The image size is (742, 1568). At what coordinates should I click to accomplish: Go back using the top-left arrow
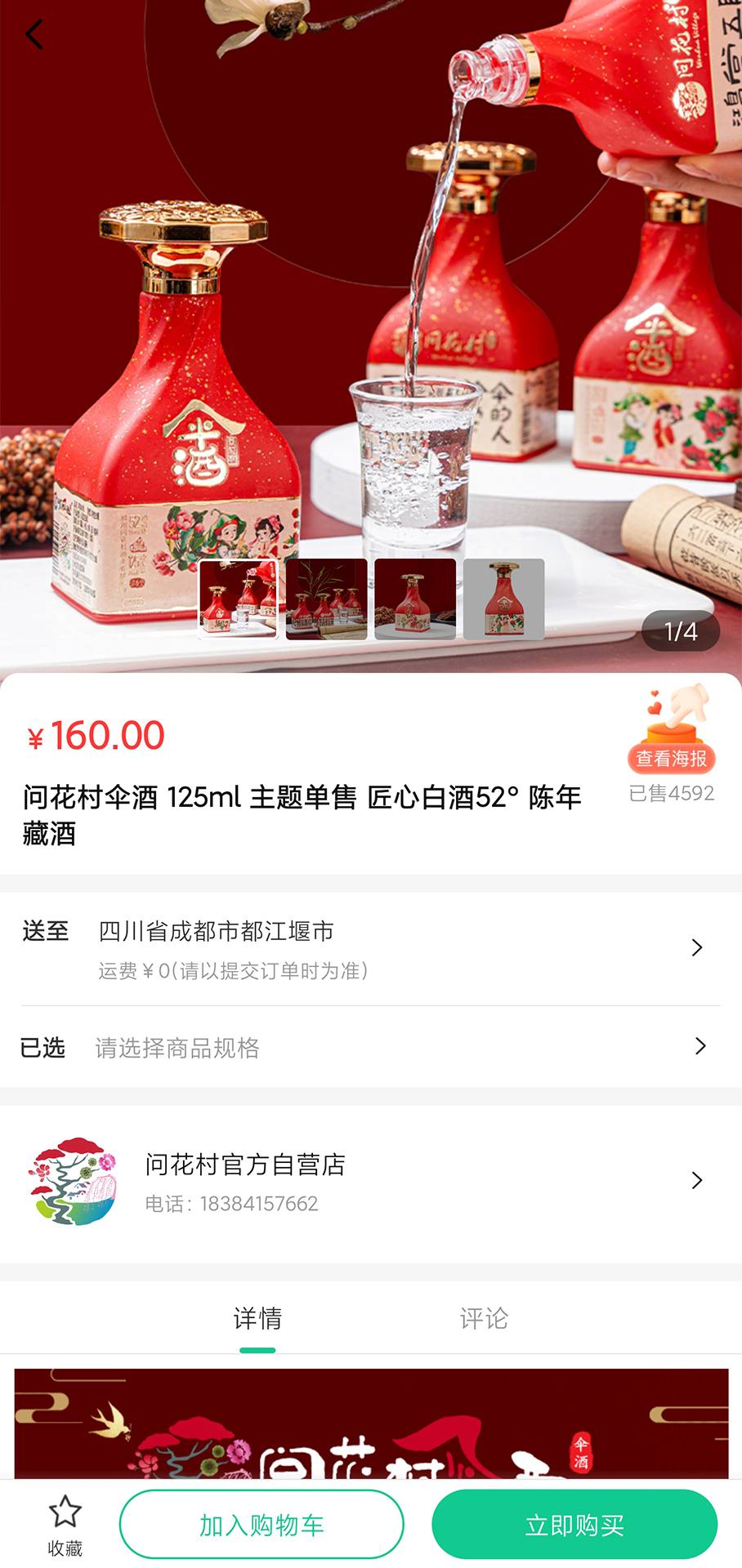pyautogui.click(x=34, y=34)
